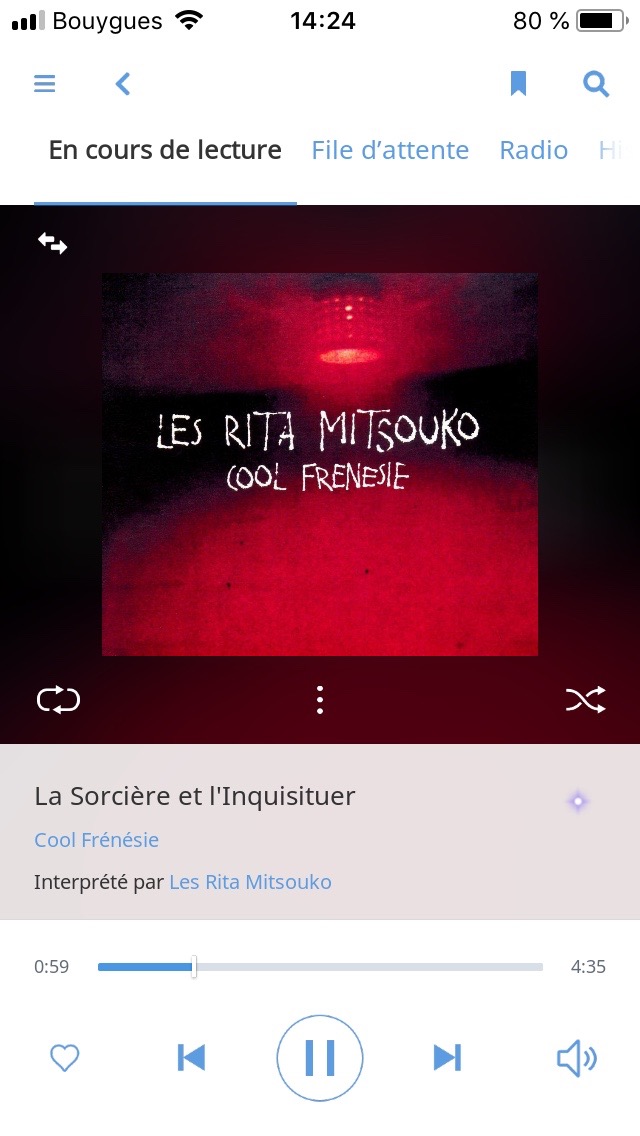Open bookmarks from the top bar
Screen dimensions: 640x1136
[x=518, y=84]
